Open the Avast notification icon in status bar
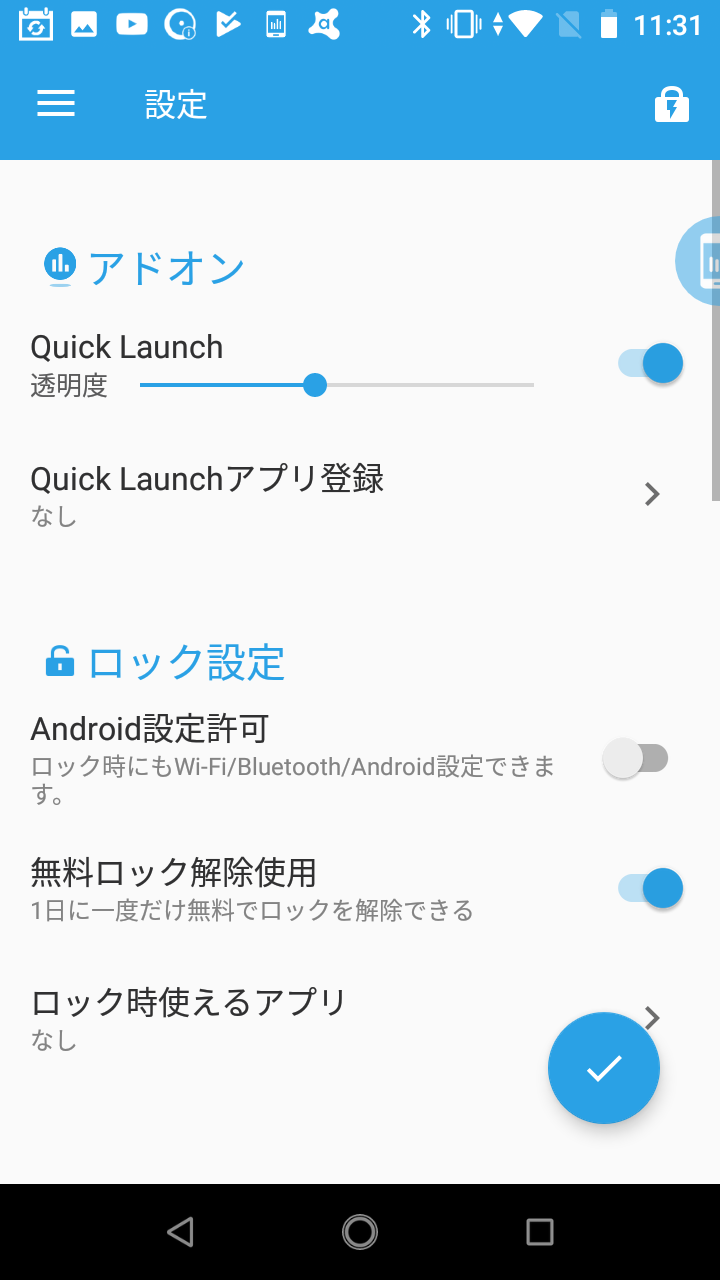720x1280 pixels. [325, 24]
